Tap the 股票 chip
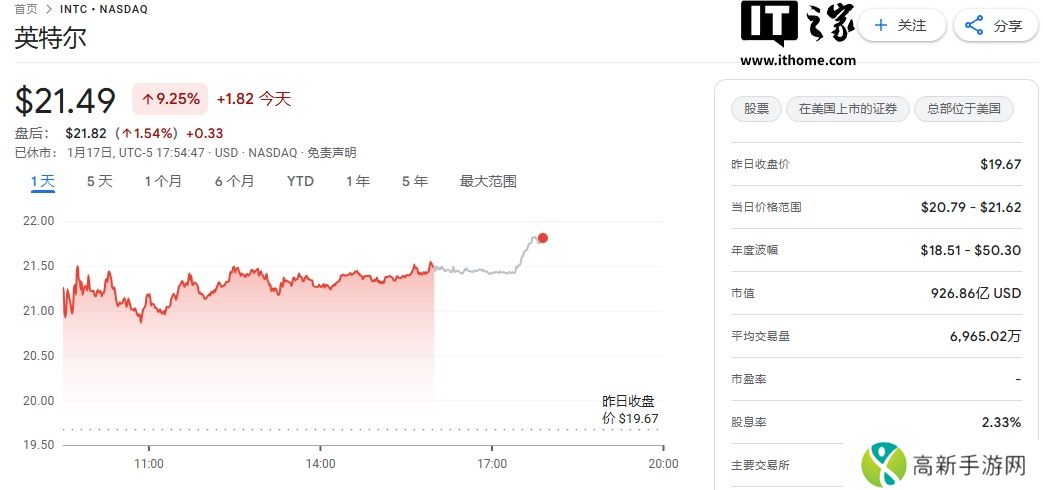Viewport: 1043px width, 490px height. [756, 109]
